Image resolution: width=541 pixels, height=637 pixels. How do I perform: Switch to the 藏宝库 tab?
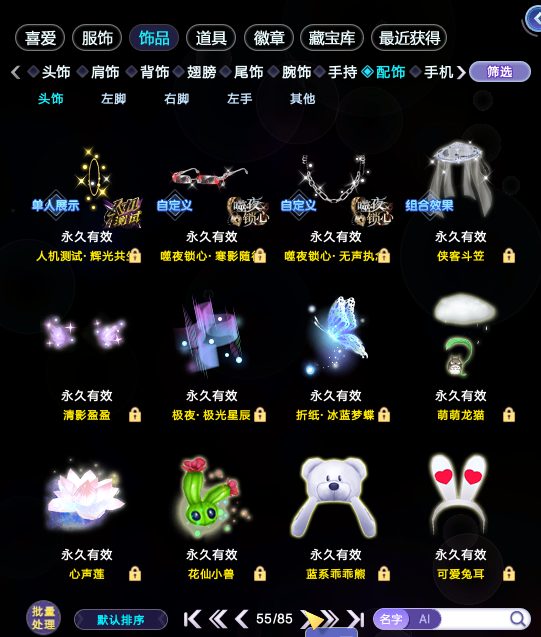[332, 38]
